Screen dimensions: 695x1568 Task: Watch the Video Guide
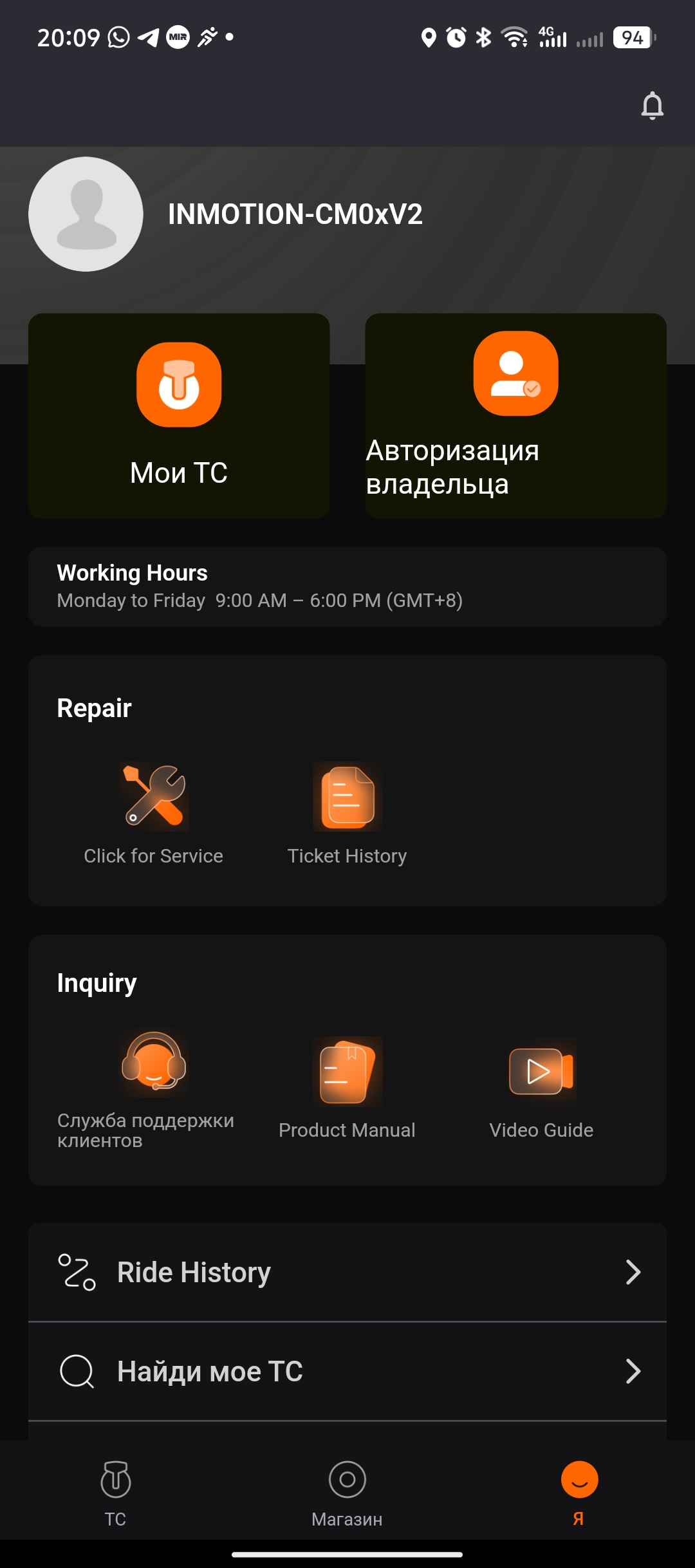click(541, 1089)
